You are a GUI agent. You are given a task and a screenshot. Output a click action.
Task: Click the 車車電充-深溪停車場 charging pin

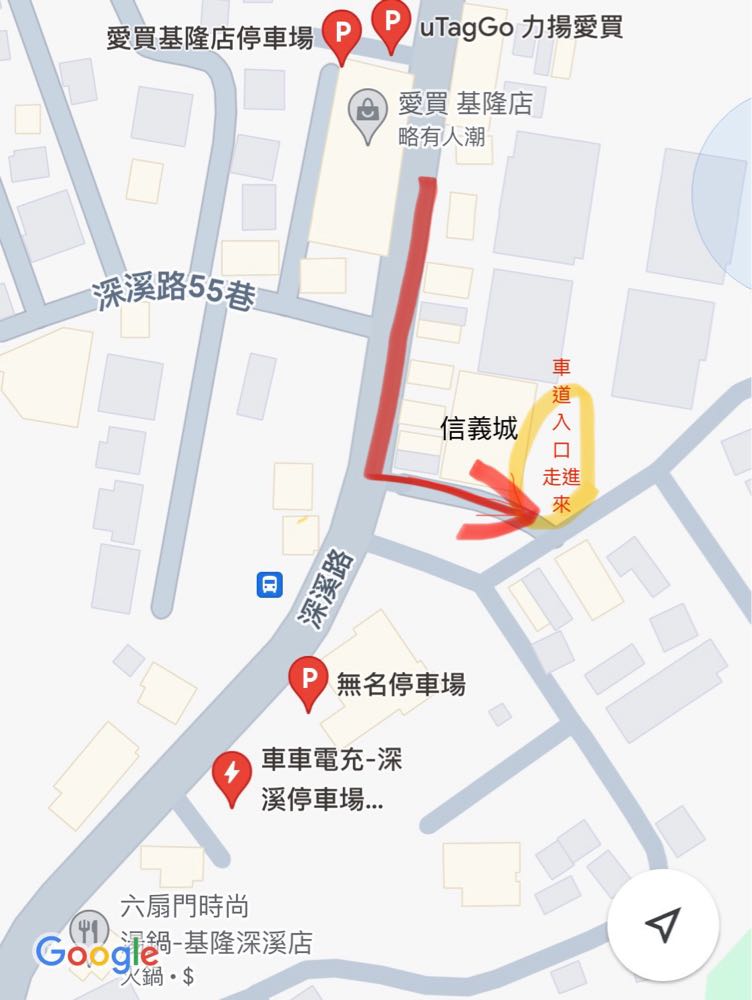click(231, 771)
